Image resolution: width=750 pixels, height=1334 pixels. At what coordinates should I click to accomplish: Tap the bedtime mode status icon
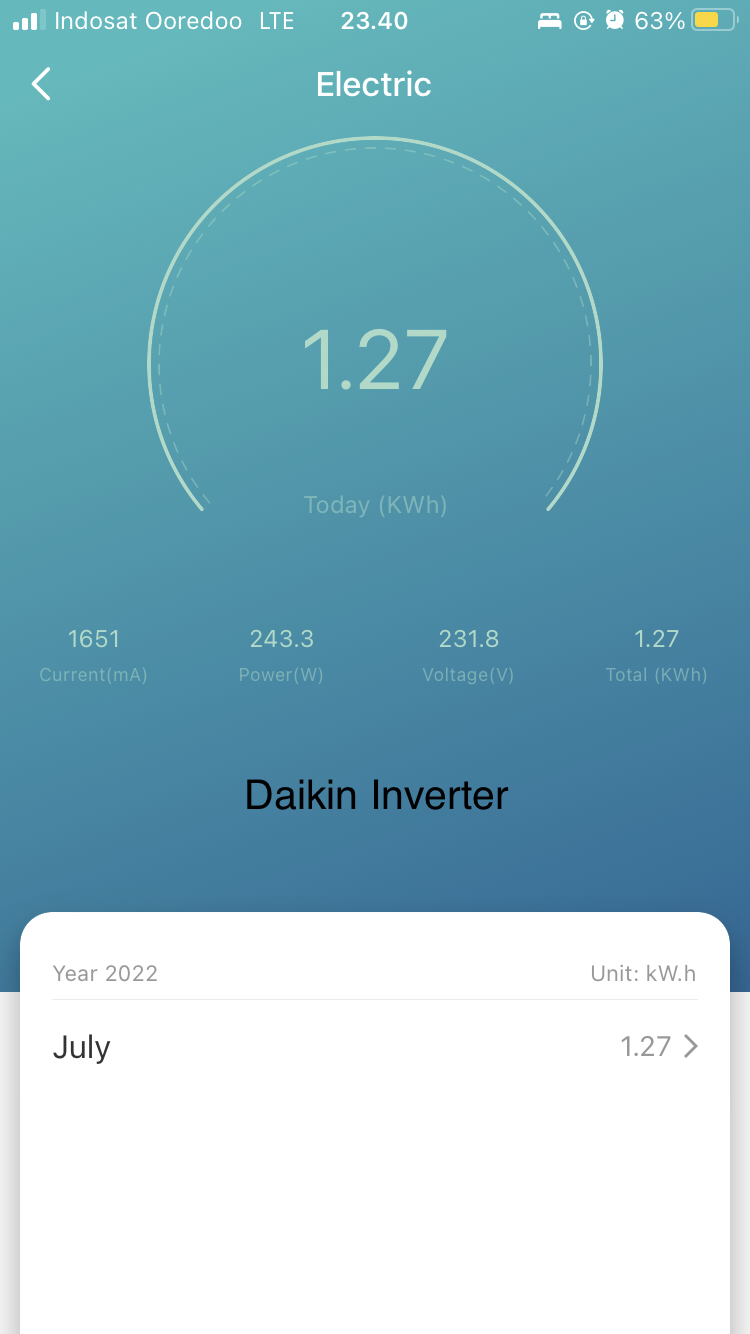coord(550,20)
